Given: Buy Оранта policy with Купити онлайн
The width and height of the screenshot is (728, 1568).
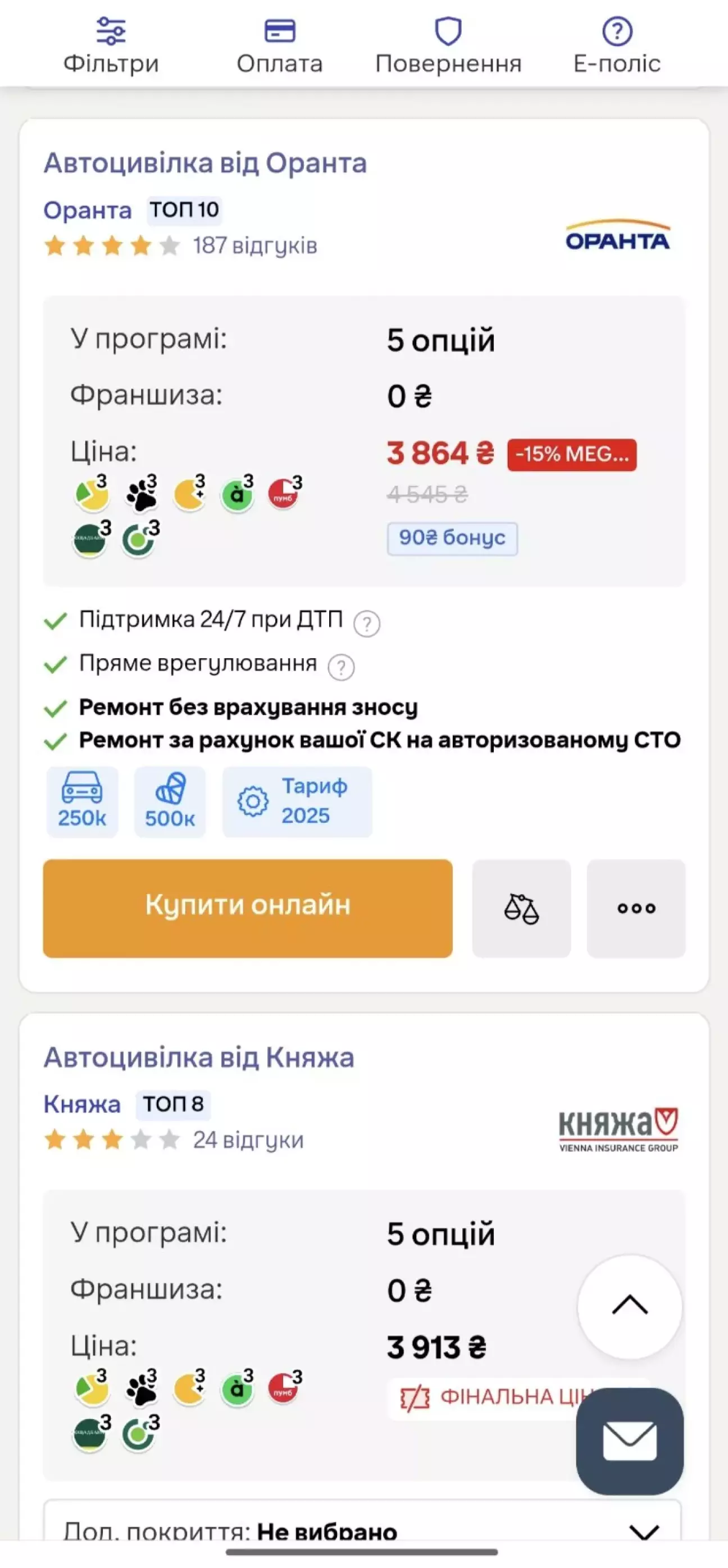Looking at the screenshot, I should coord(247,908).
